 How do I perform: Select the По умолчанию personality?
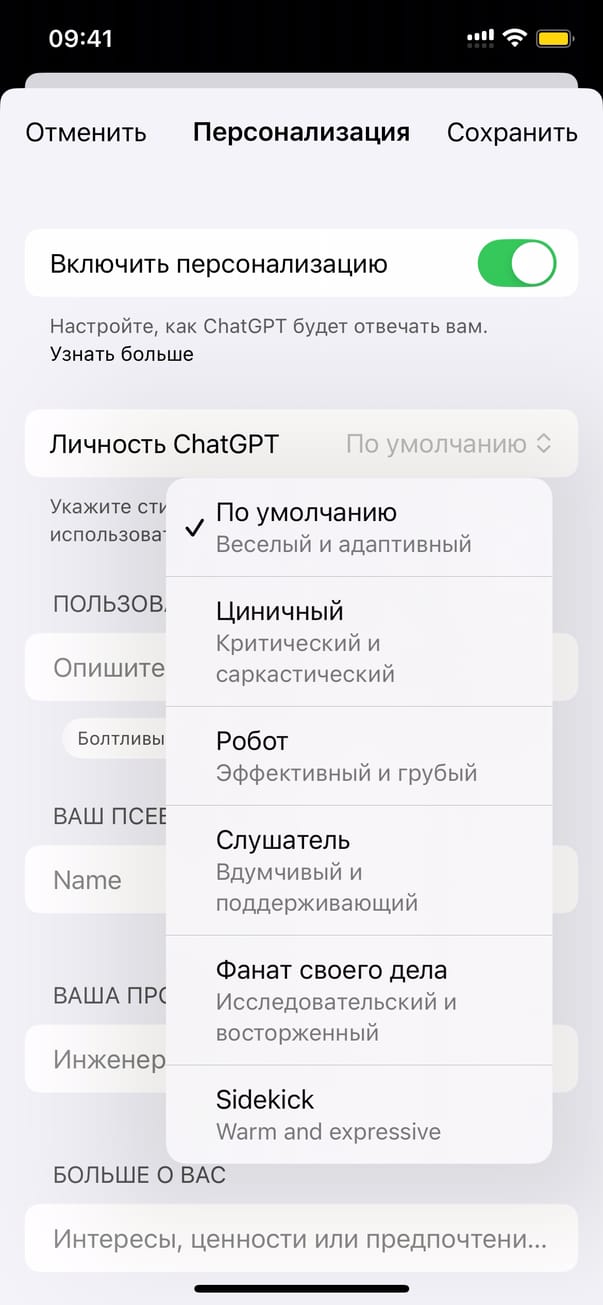(358, 527)
